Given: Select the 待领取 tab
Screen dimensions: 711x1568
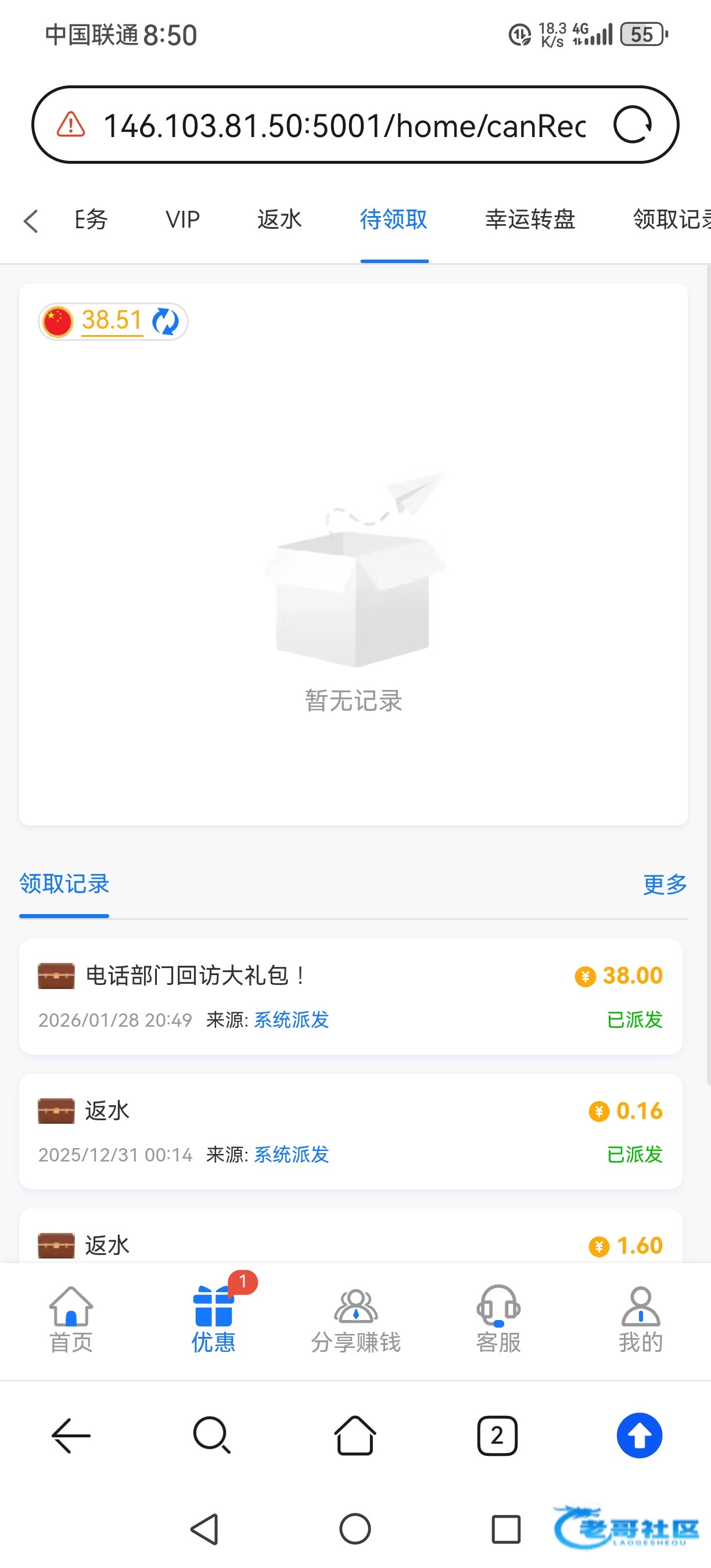Looking at the screenshot, I should pos(394,220).
